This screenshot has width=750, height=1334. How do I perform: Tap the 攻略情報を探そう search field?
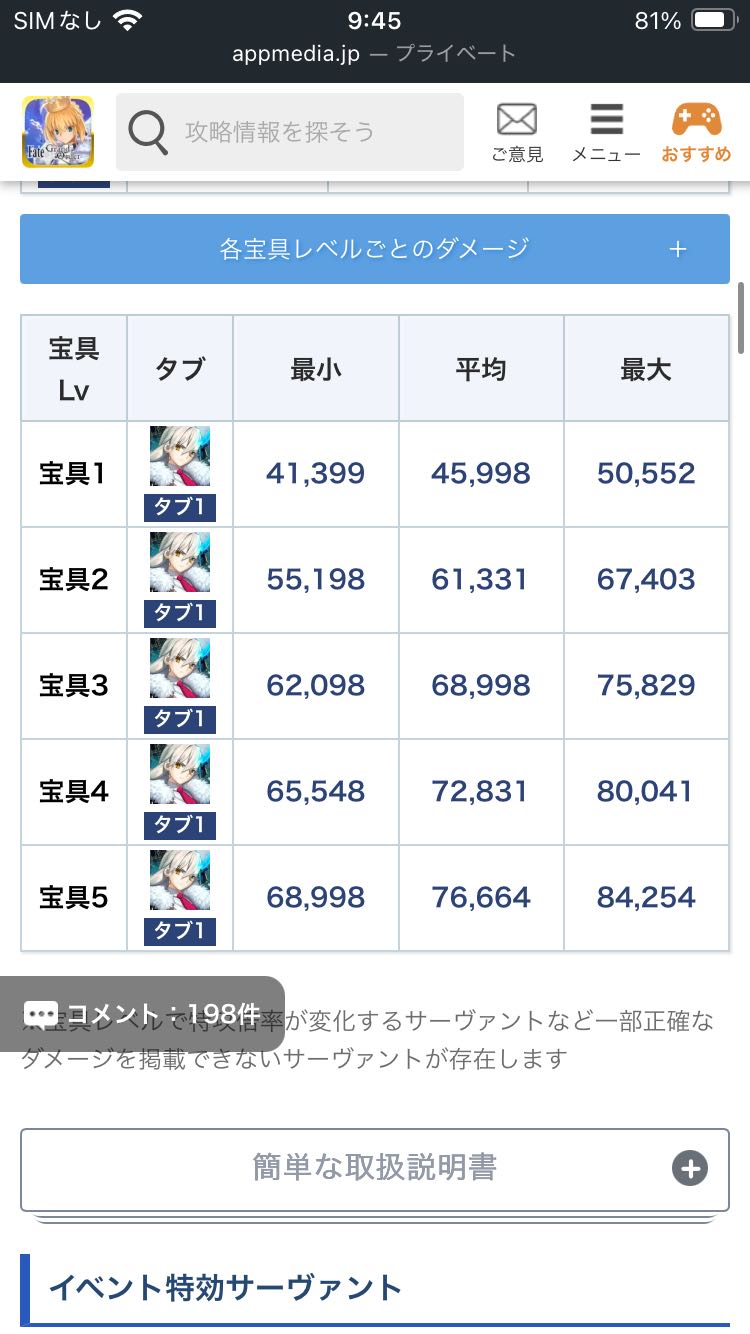tap(290, 132)
